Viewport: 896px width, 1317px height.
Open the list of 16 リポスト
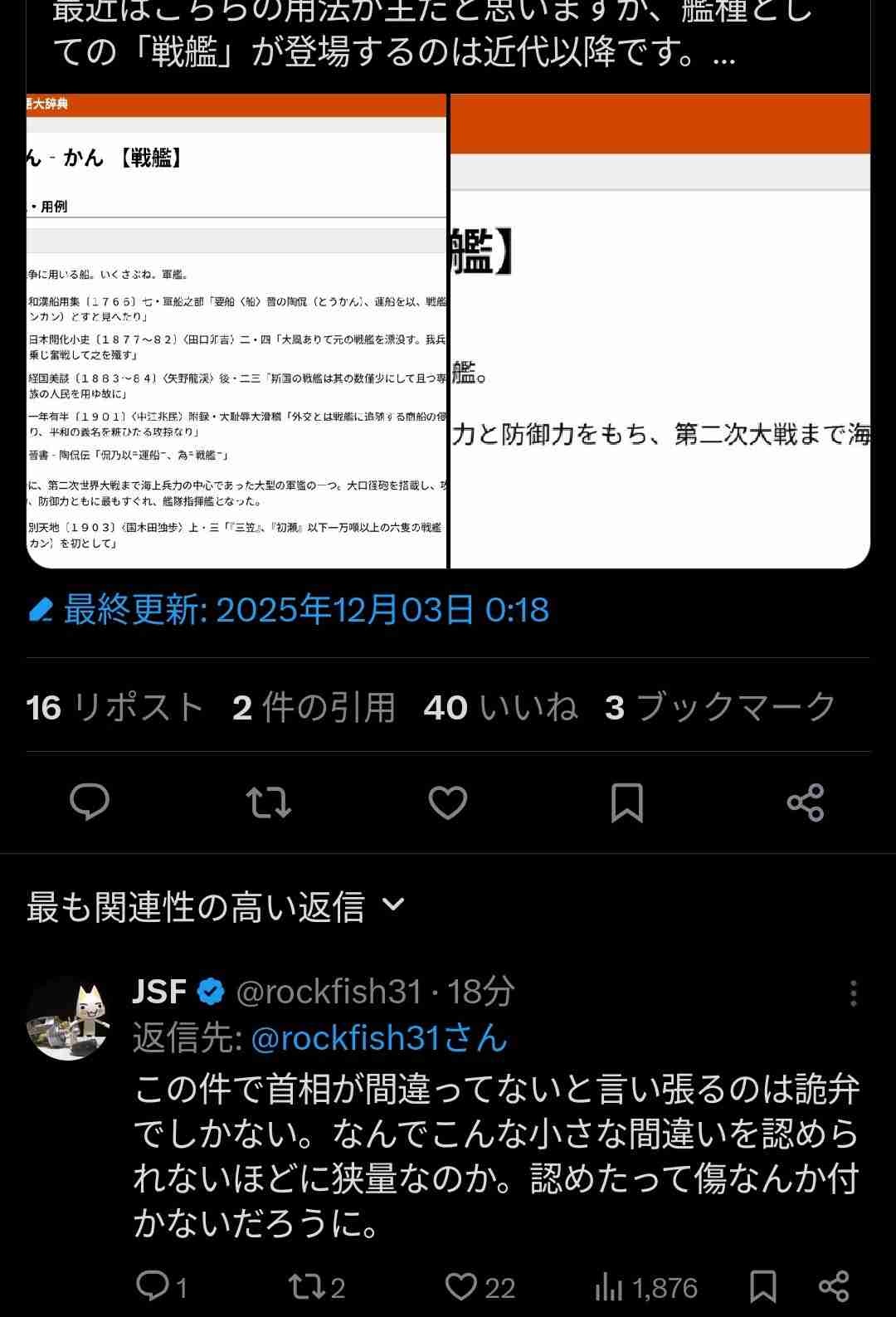click(x=114, y=708)
